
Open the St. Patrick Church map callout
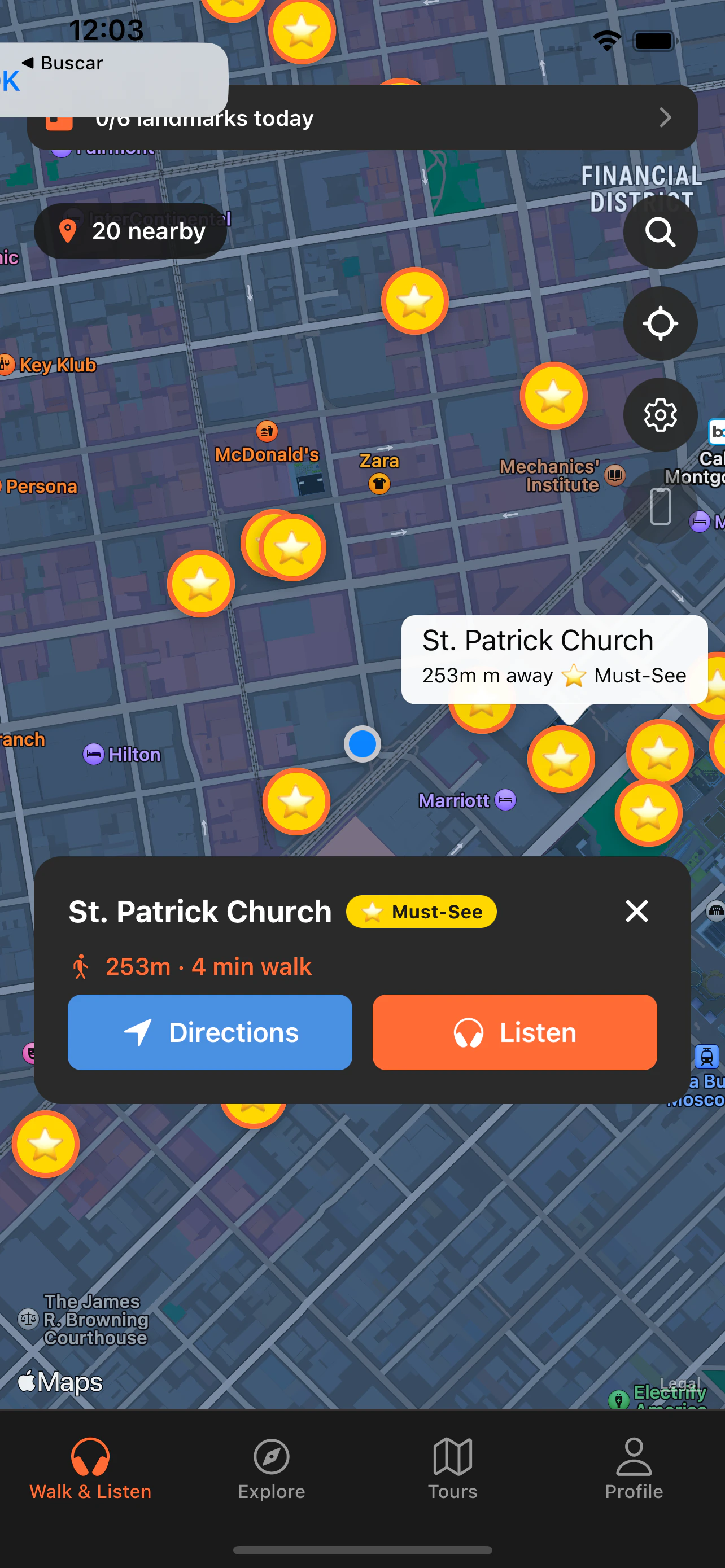pos(554,660)
